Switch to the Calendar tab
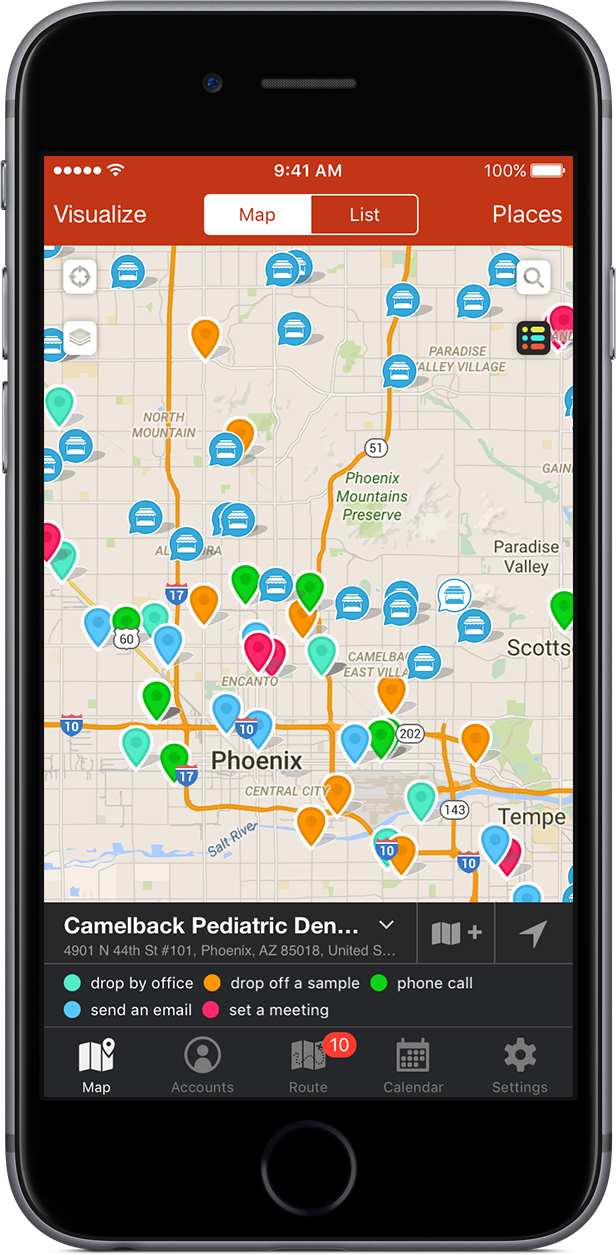 coord(413,1066)
